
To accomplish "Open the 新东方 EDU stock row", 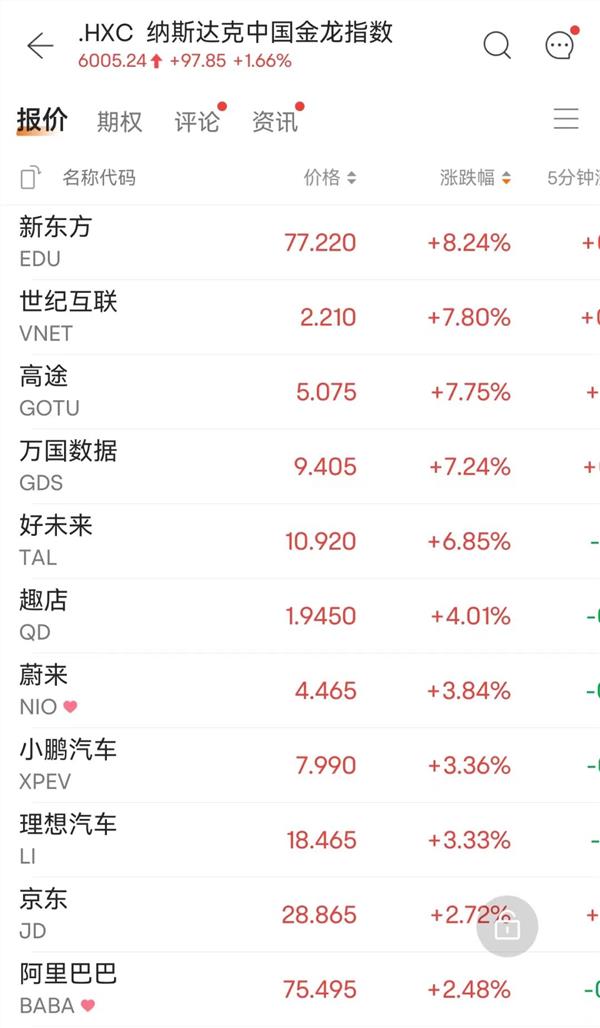I will 300,243.
